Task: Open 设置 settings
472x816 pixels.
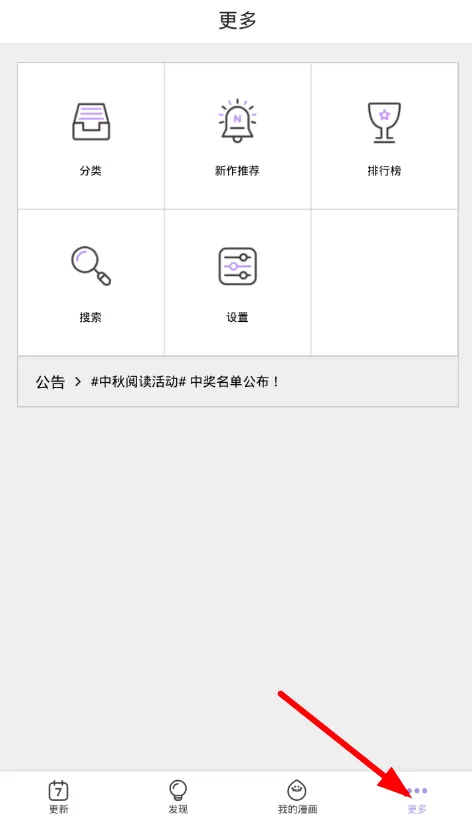Action: point(237,283)
